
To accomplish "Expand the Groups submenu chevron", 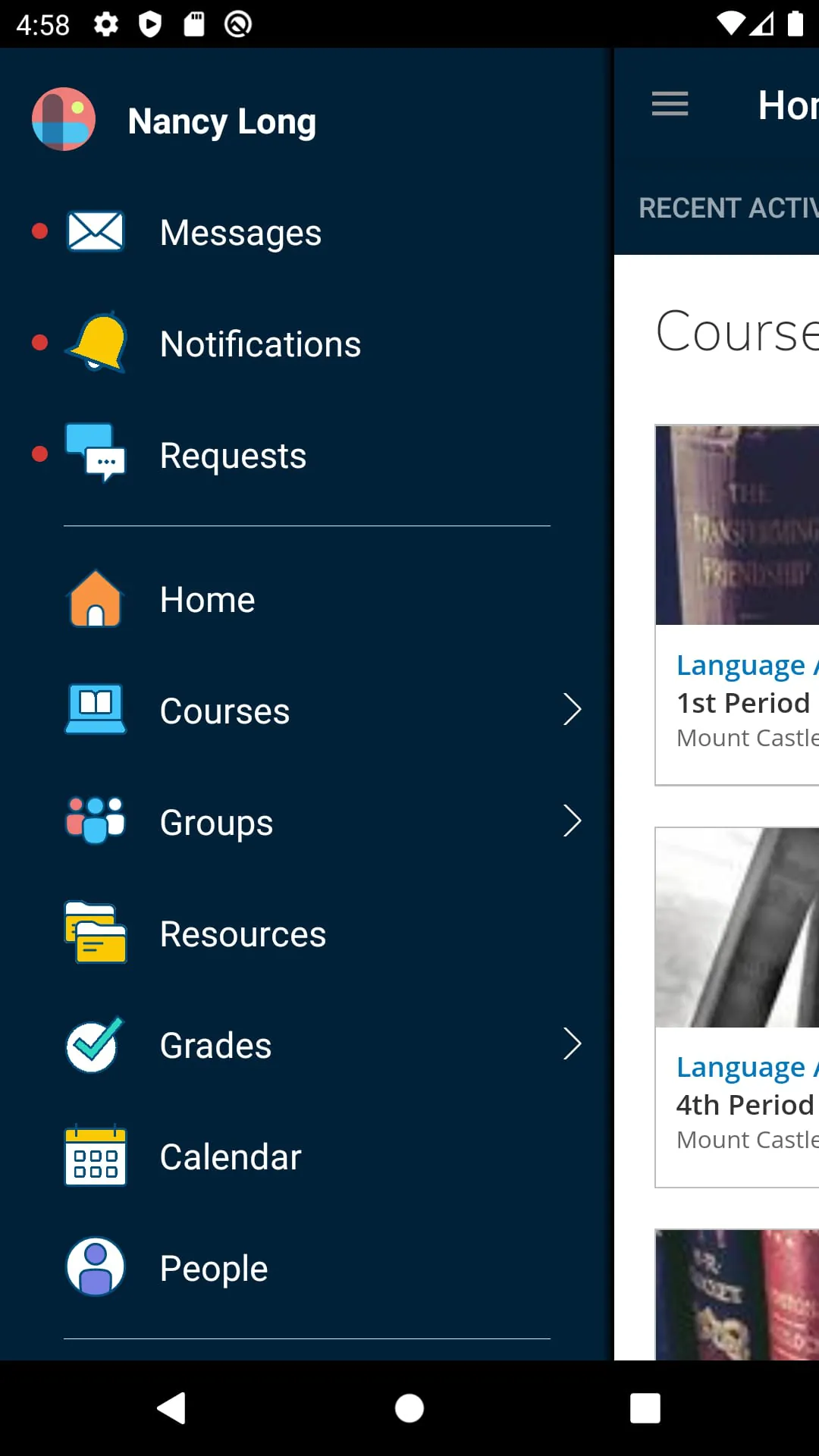I will pos(573,821).
